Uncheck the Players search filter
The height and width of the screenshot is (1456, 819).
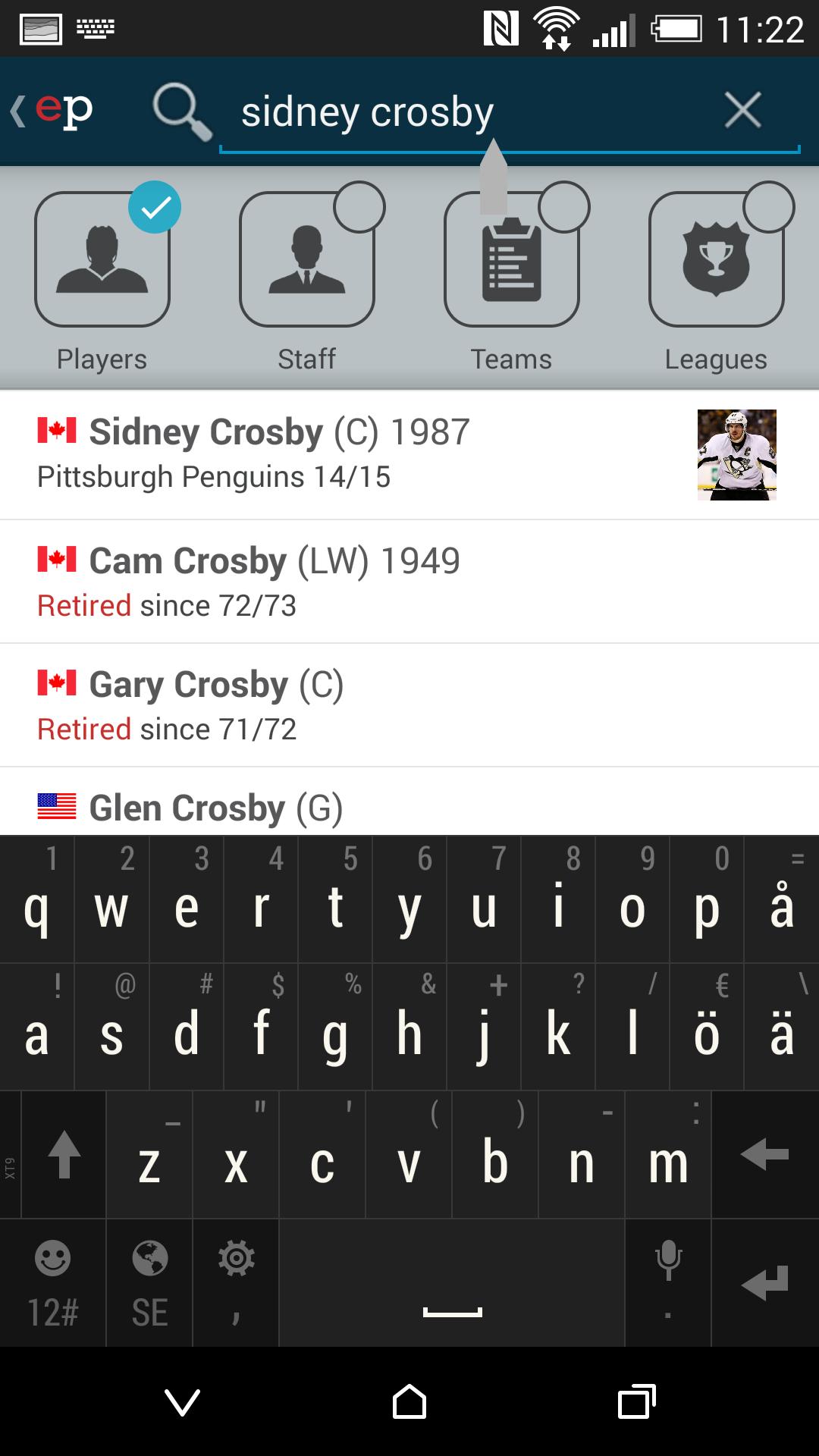[103, 259]
